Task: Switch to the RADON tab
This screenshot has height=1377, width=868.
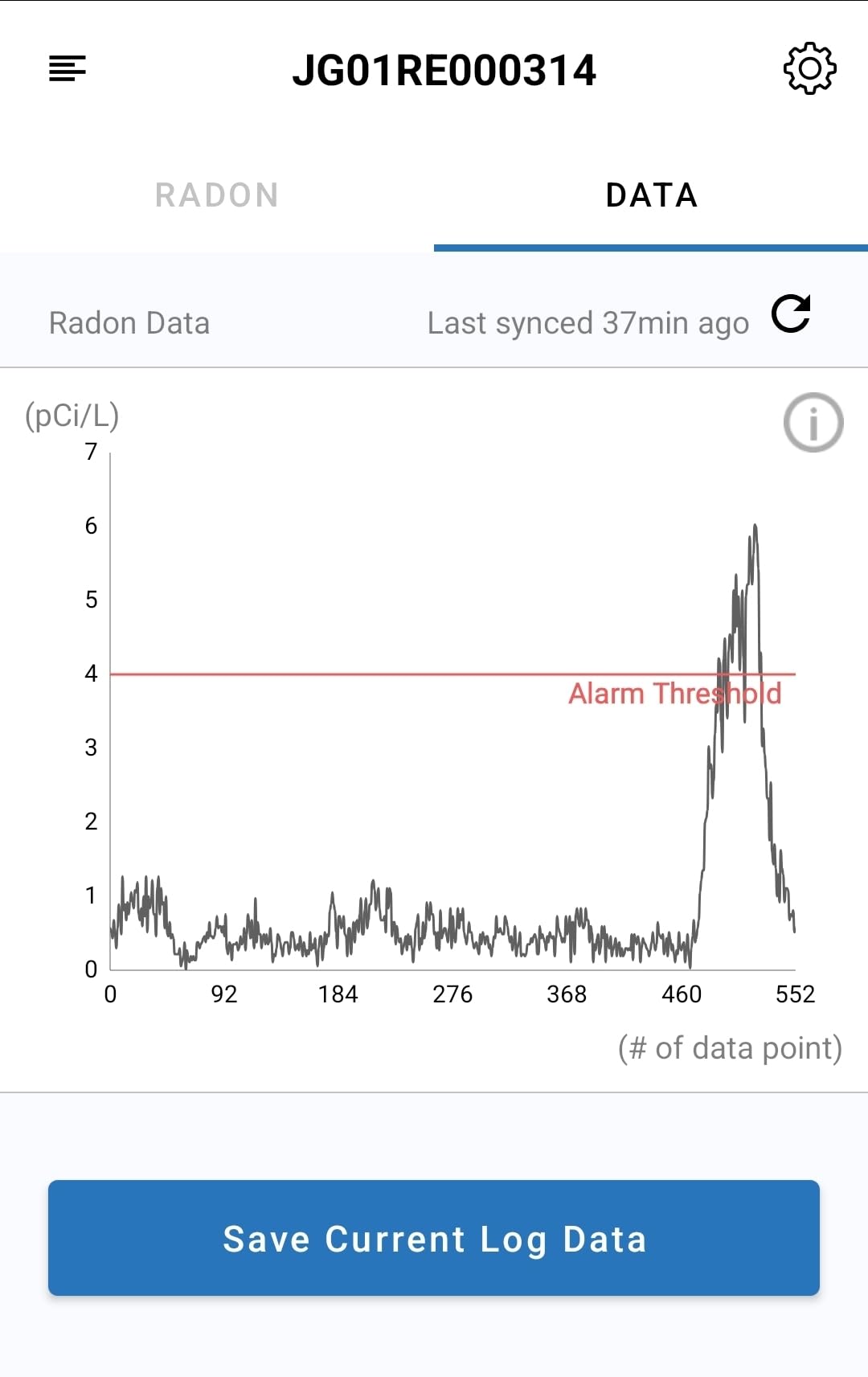Action: click(x=216, y=195)
